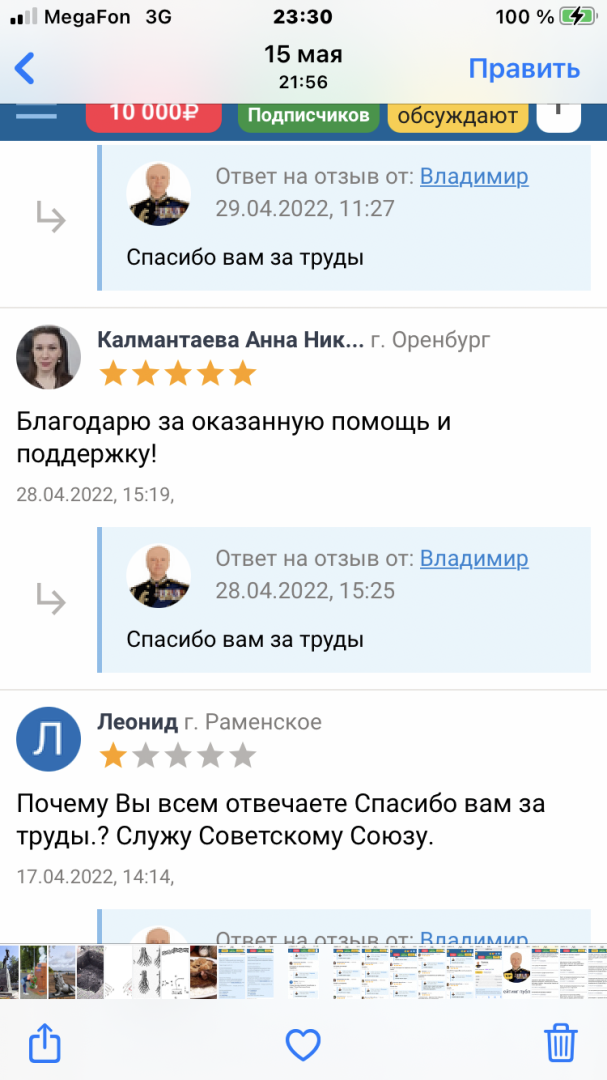Share this screenshot
The width and height of the screenshot is (607, 1080).
click(45, 1043)
